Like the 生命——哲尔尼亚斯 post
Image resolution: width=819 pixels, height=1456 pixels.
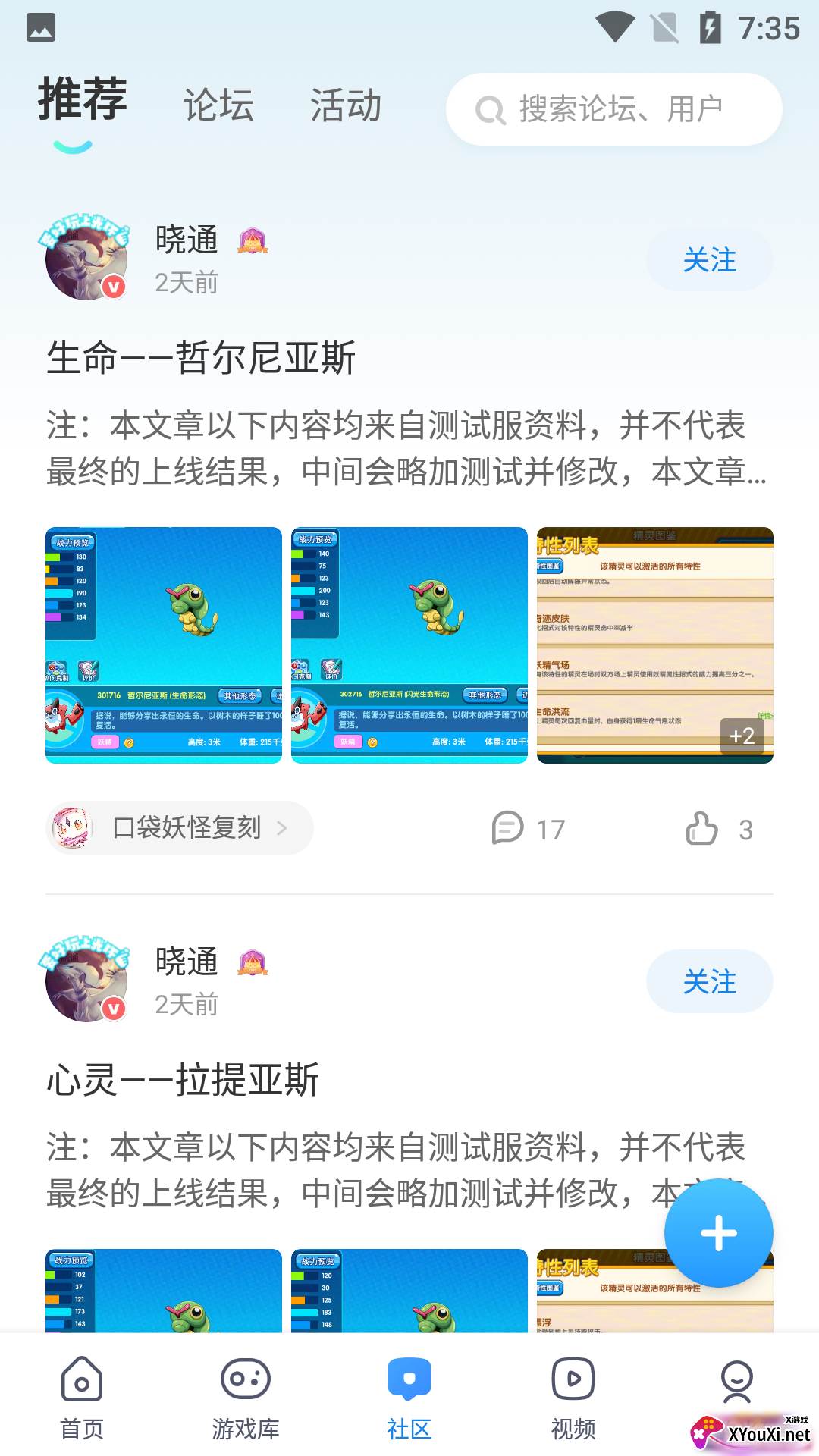point(718,829)
